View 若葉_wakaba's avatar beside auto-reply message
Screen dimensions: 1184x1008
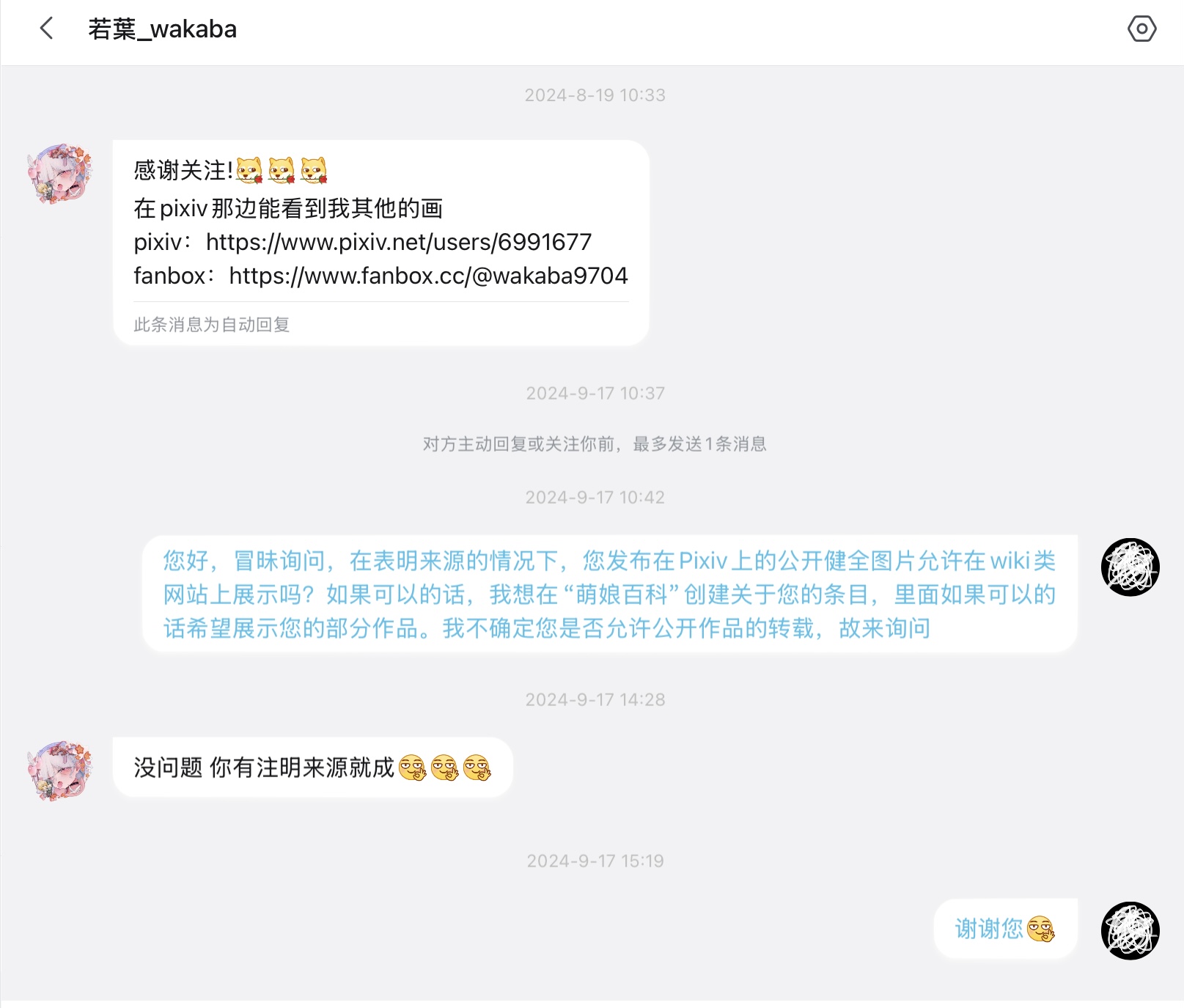[x=60, y=174]
